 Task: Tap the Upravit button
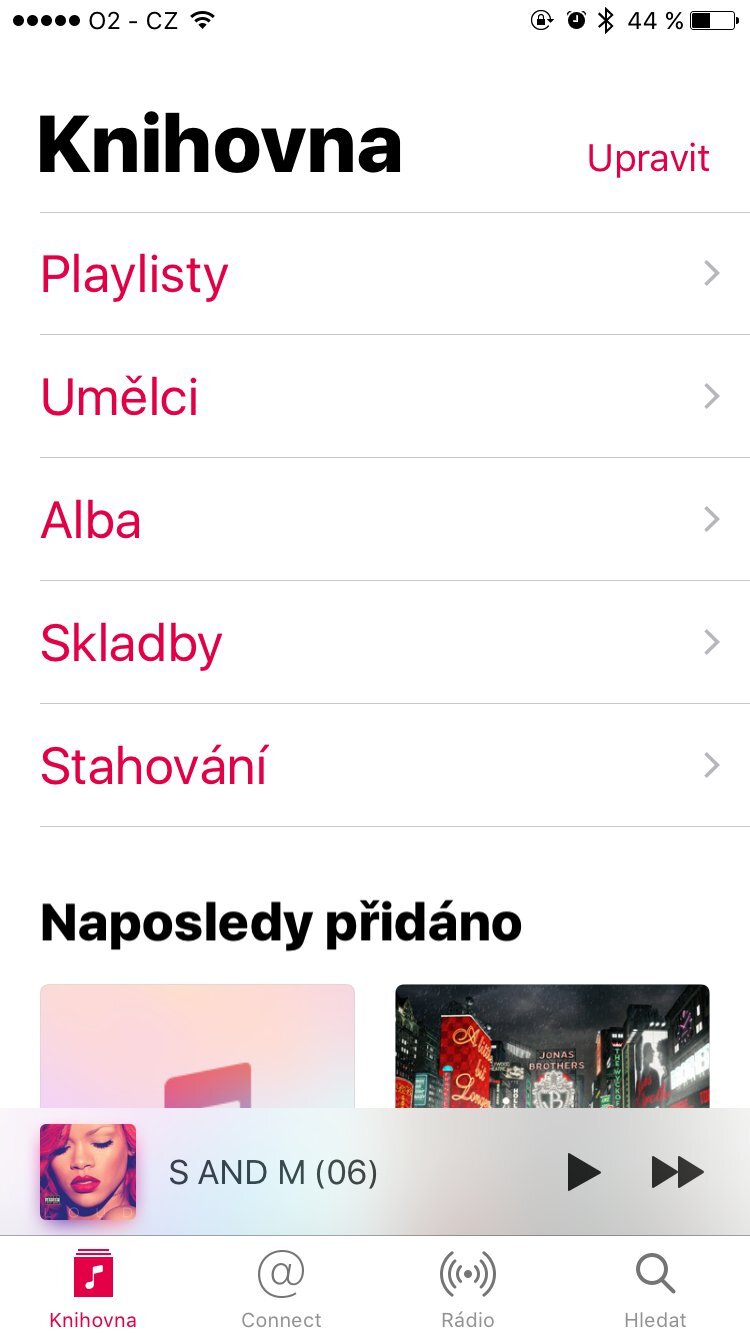click(x=649, y=157)
